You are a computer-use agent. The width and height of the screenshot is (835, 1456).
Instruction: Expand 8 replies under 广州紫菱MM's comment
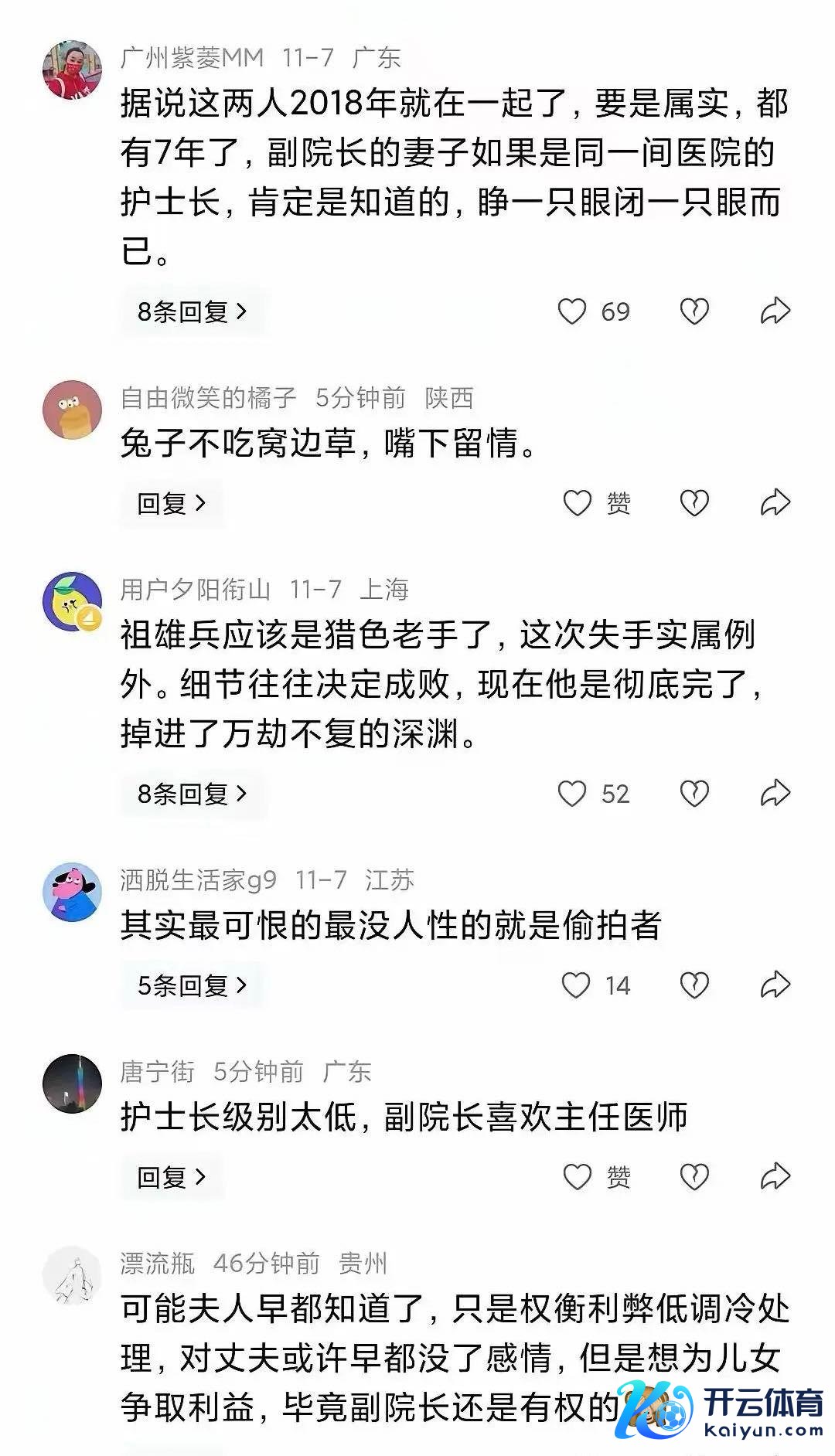coord(192,311)
